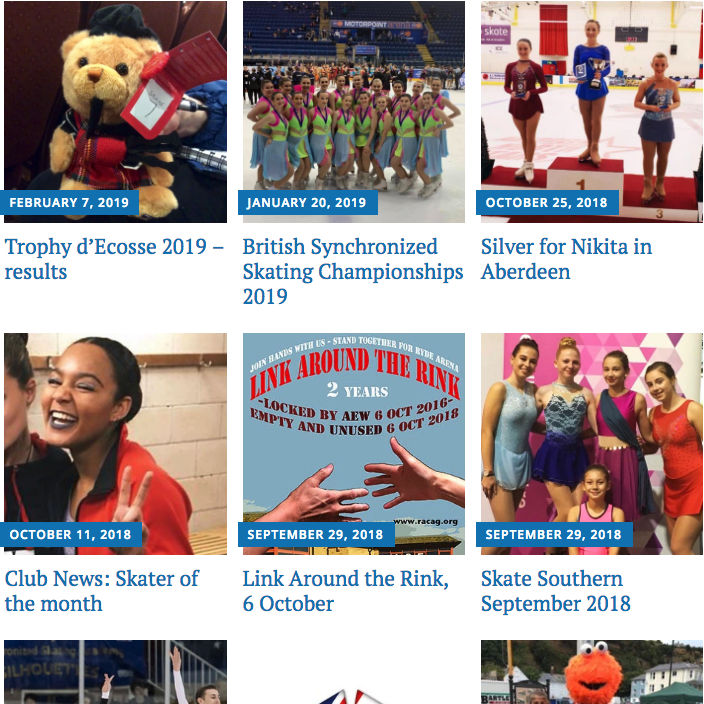View the synchronized skating team photo post
This screenshot has height=704, width=704.
click(x=353, y=100)
